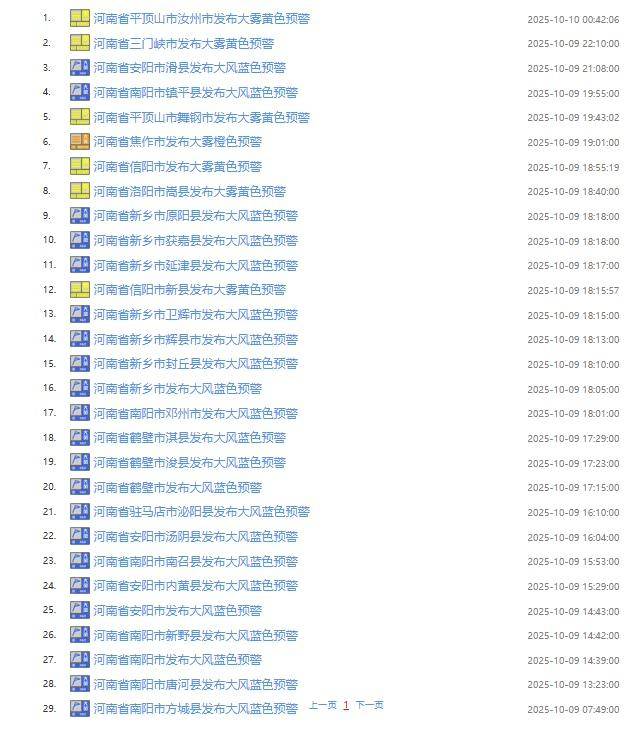The width and height of the screenshot is (637, 729).
Task: Open 南阳市唐河县 gale blue warning
Action: [x=195, y=685]
